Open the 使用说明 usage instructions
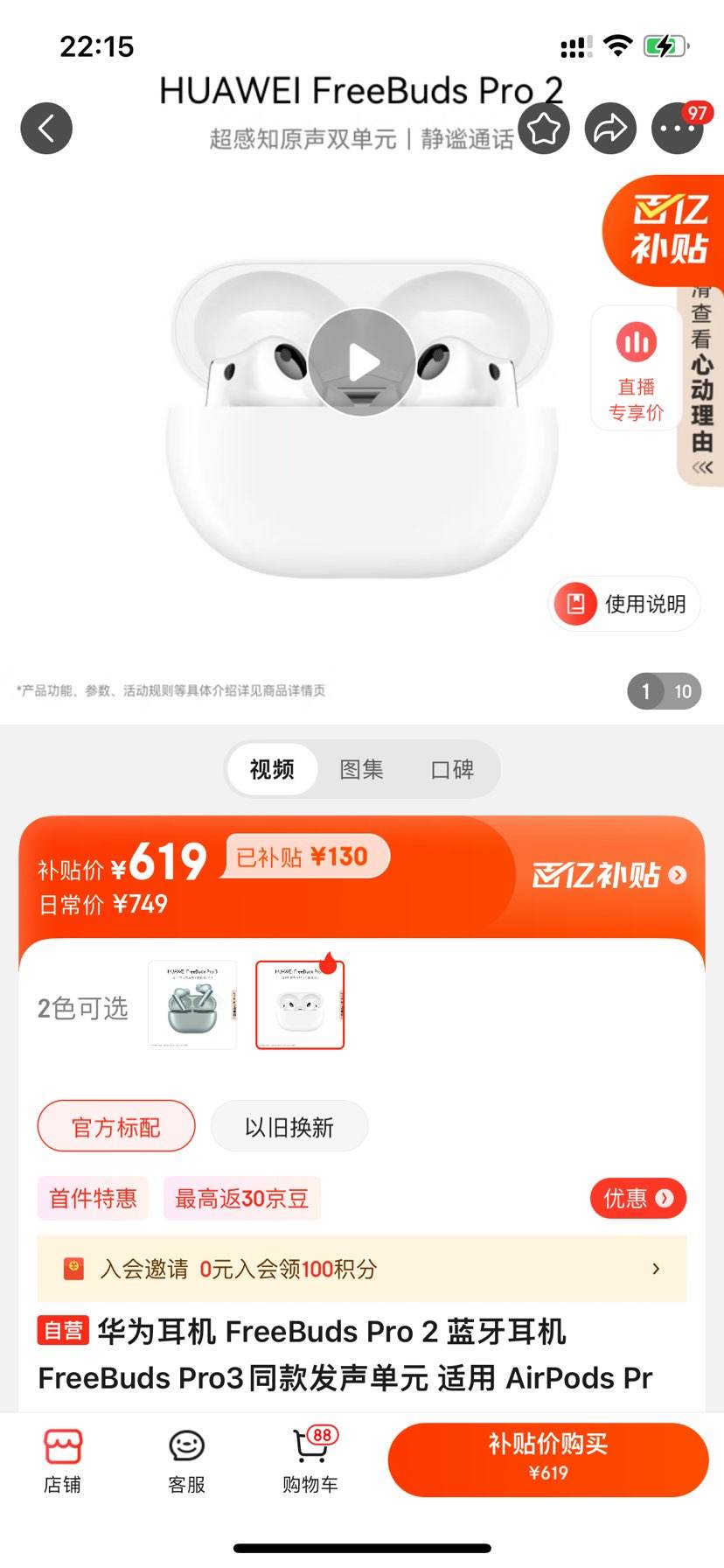724x1568 pixels. pos(623,604)
